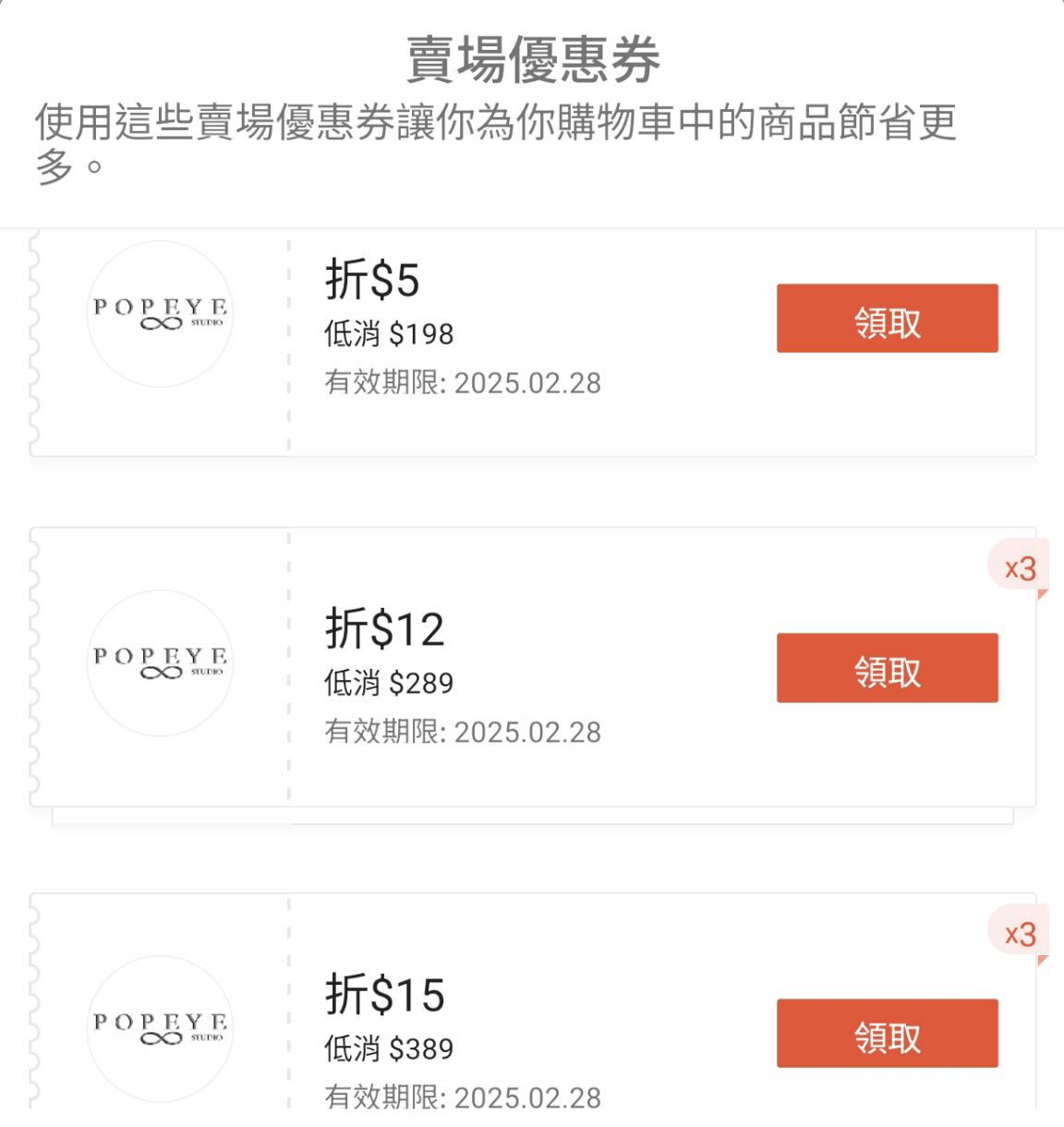This screenshot has width=1064, height=1127.
Task: Click the 低消 $389 text on last coupon
Action: pyautogui.click(x=388, y=1049)
